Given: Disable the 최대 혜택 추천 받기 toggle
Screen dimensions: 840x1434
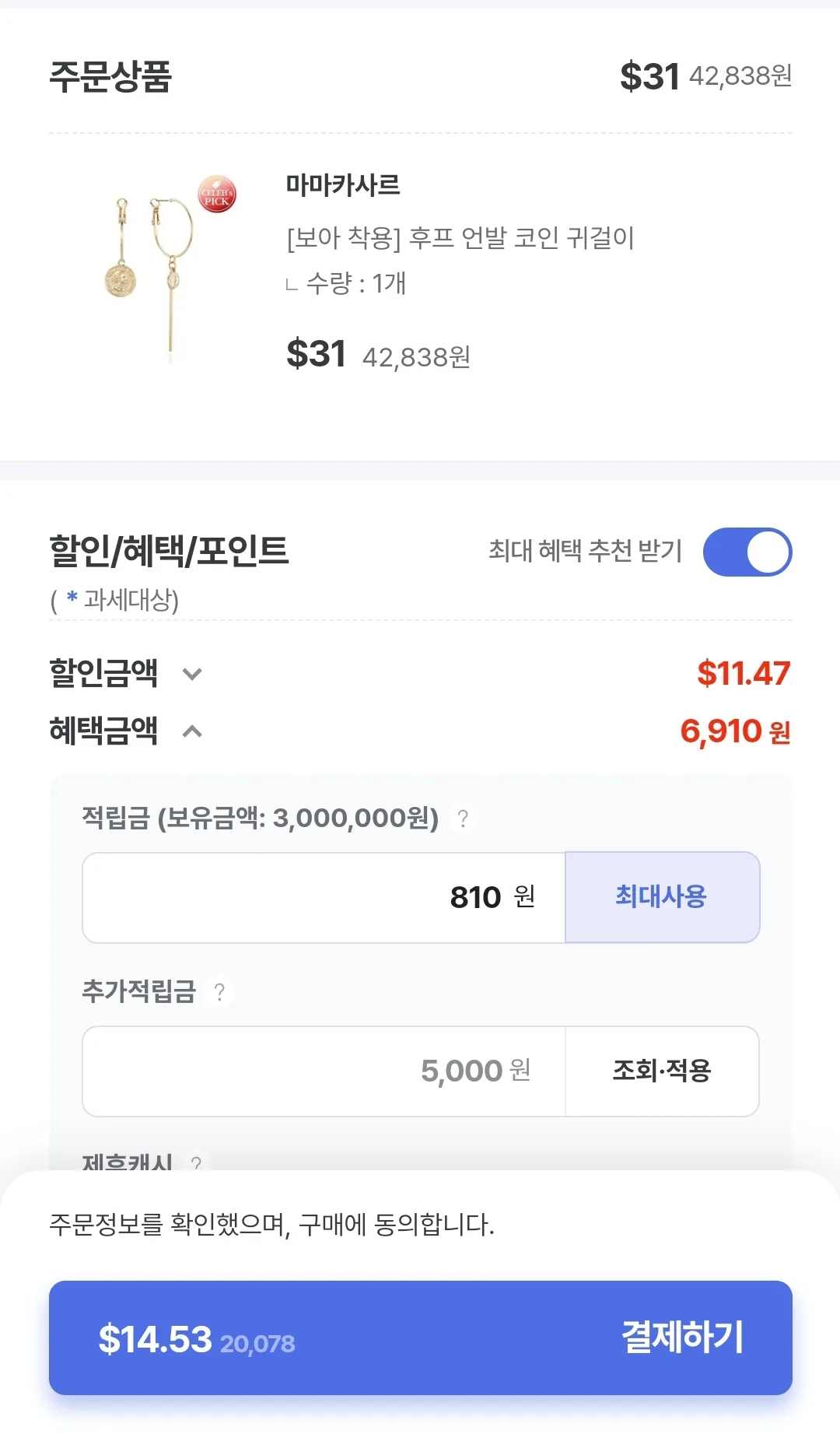Looking at the screenshot, I should point(749,552).
